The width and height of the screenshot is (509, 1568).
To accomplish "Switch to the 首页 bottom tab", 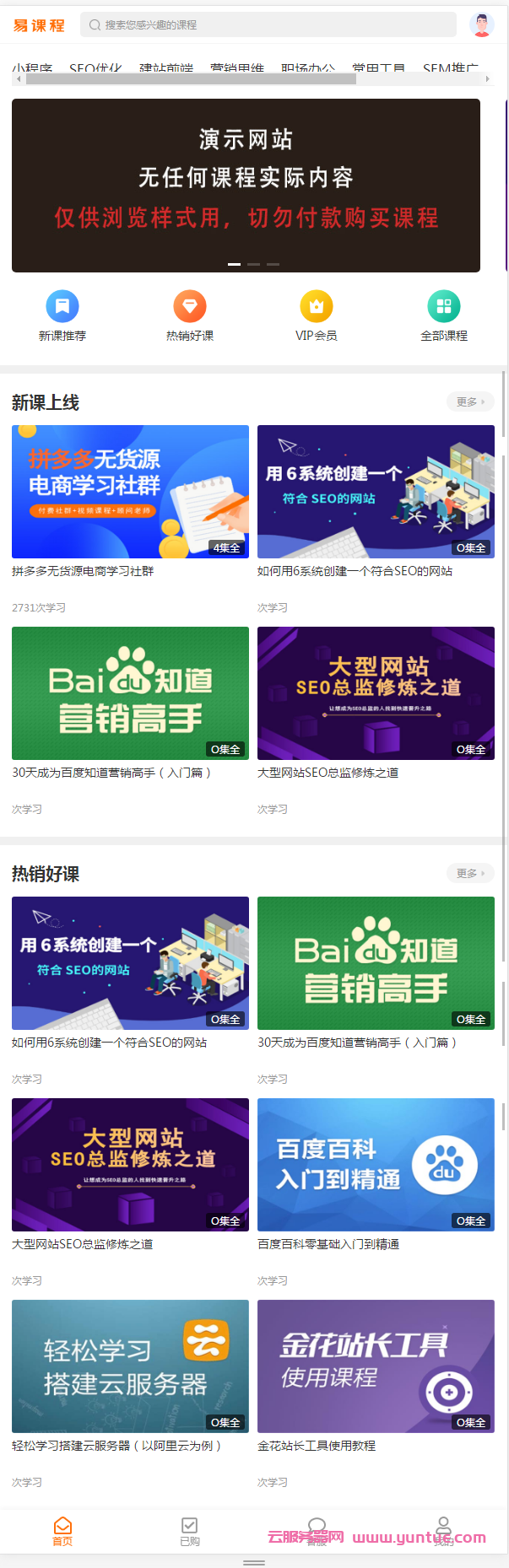I will coord(62,1531).
